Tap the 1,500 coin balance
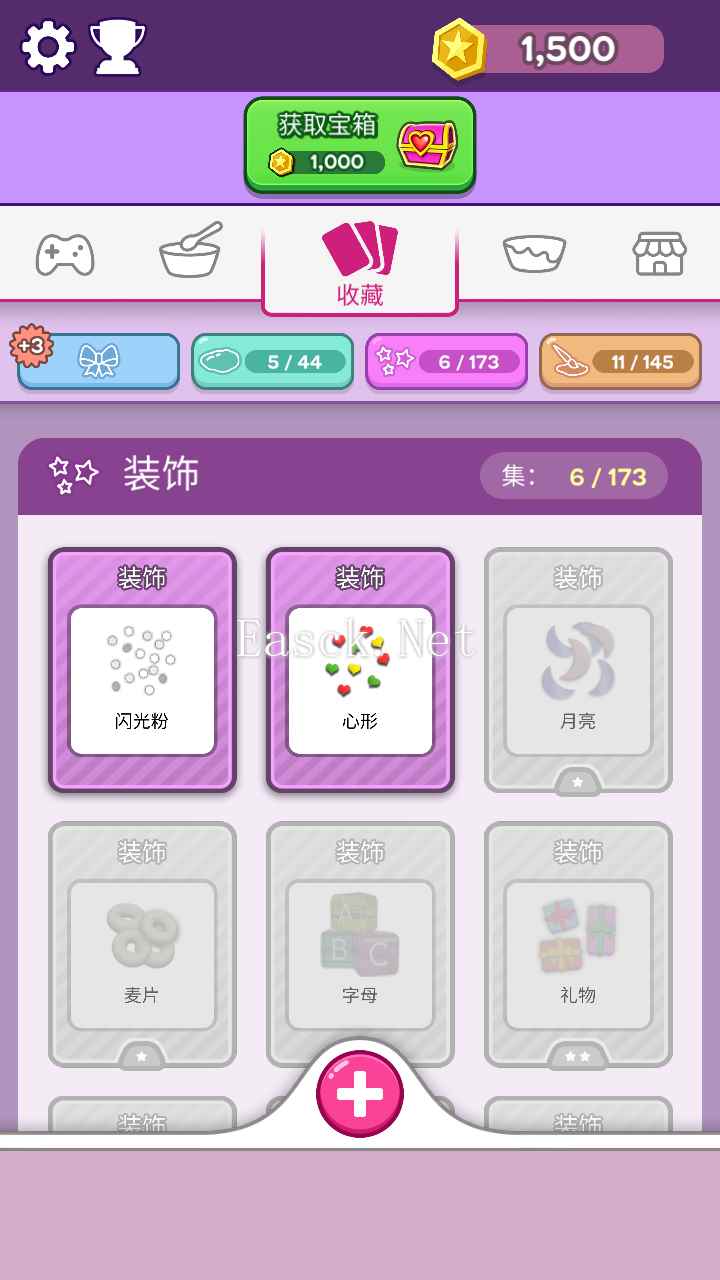 pos(550,49)
